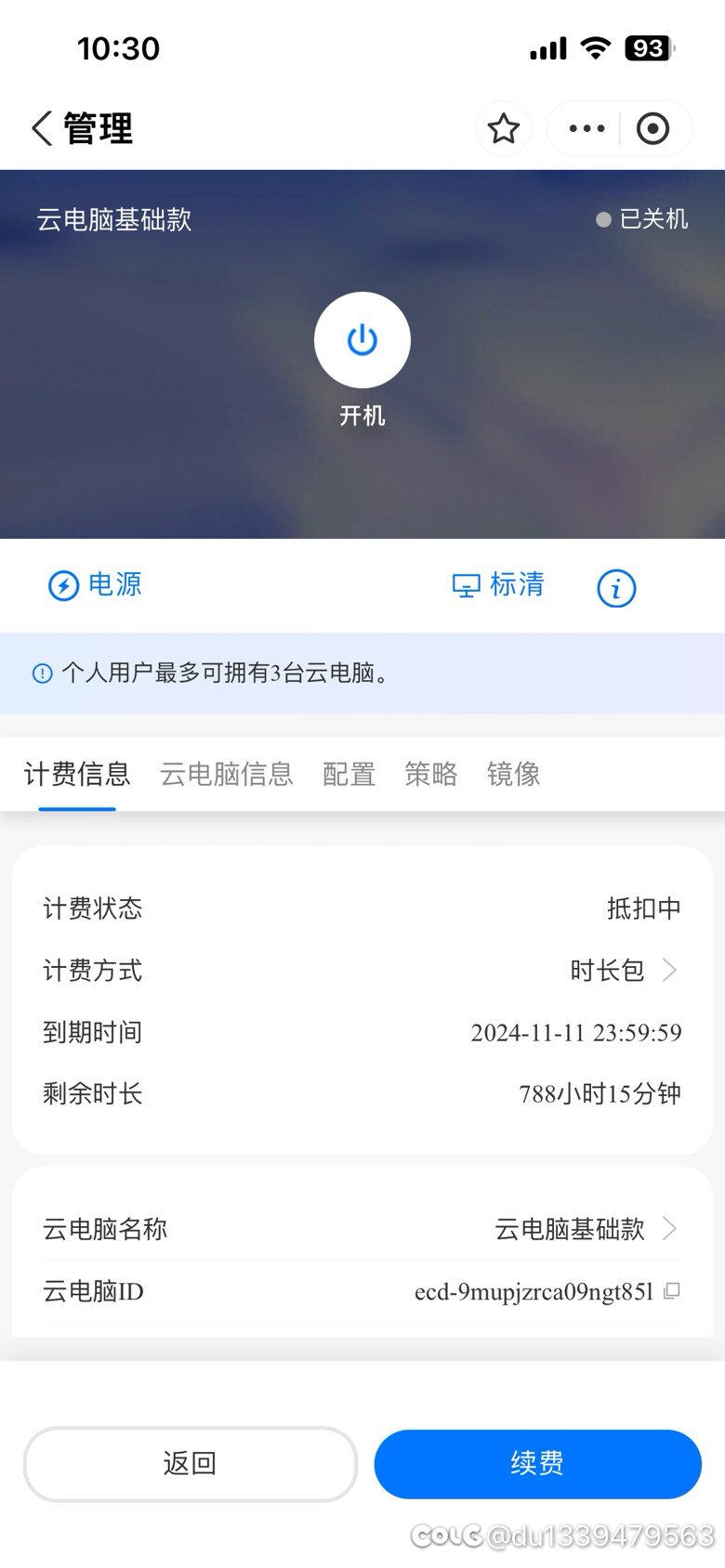The width and height of the screenshot is (725, 1568).
Task: Favorite this mini program with the star icon
Action: [x=504, y=128]
